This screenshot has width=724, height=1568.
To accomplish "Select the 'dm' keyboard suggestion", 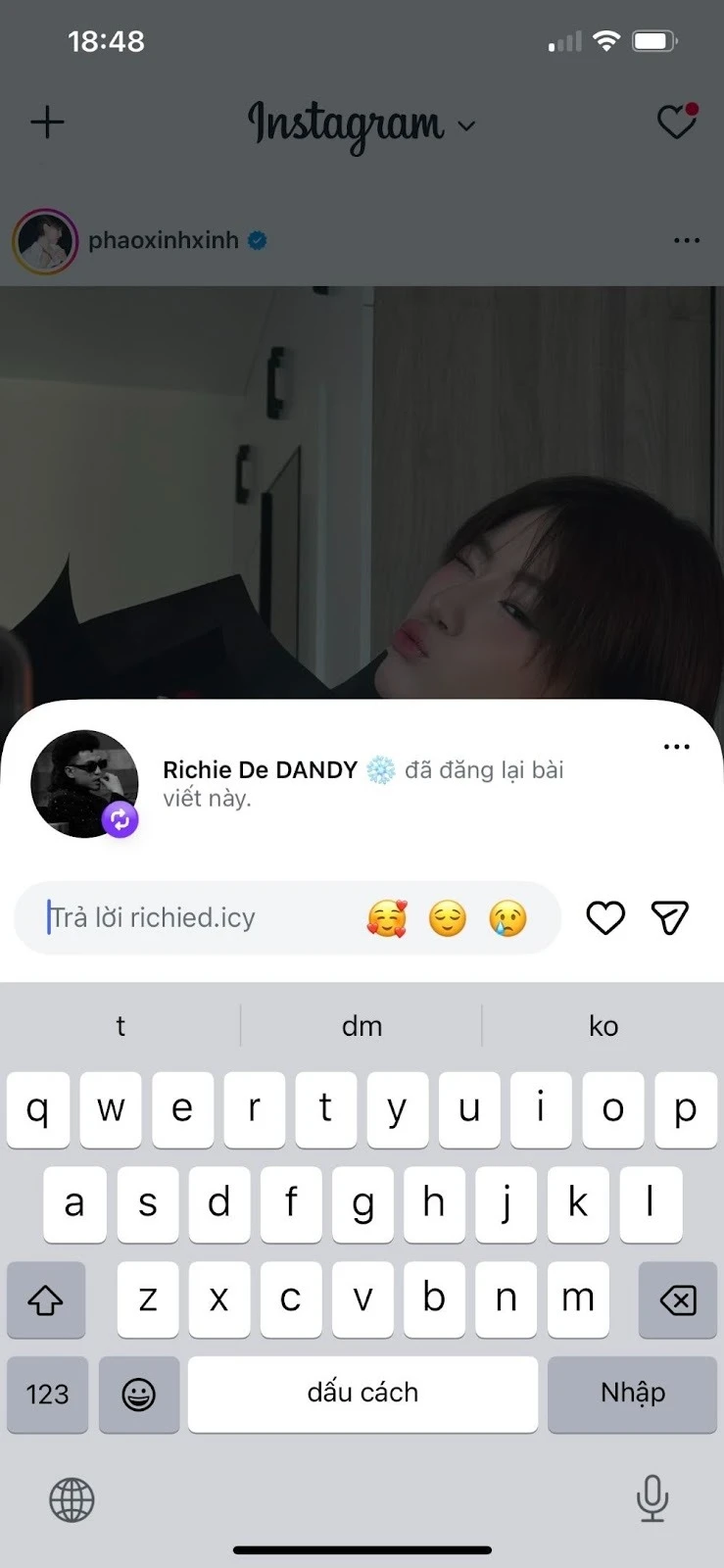I will point(362,1025).
